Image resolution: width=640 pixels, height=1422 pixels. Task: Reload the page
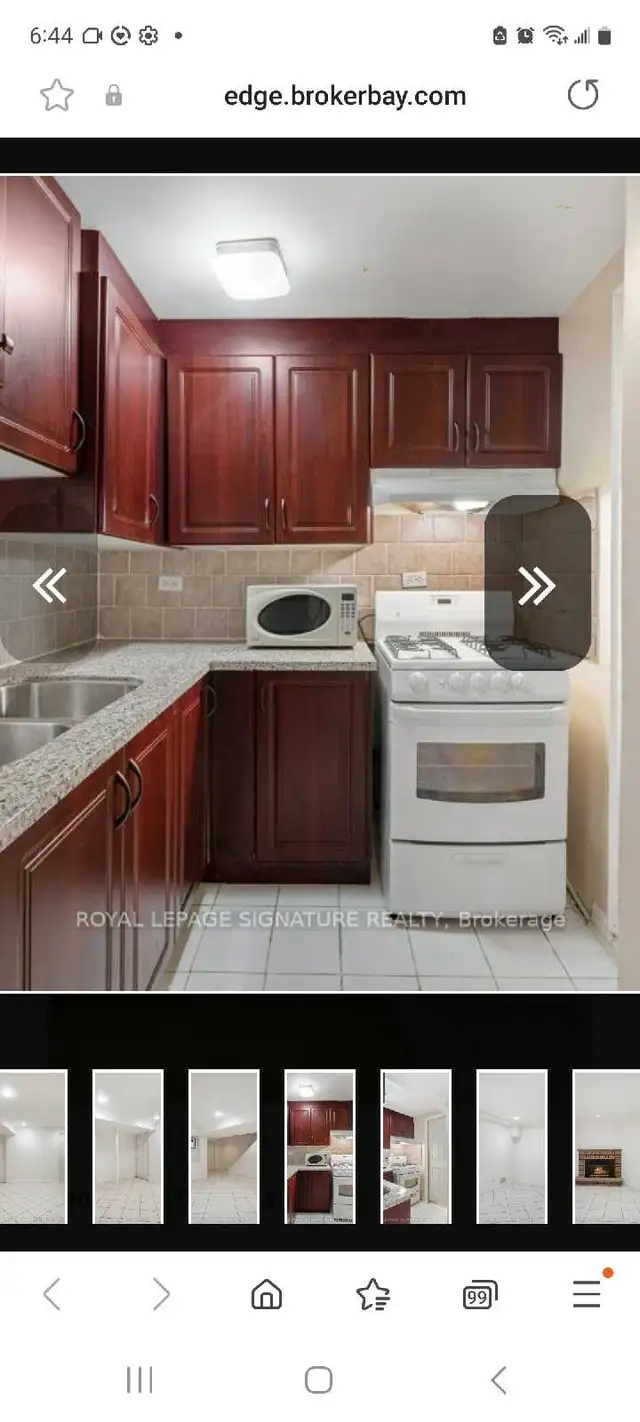point(583,96)
